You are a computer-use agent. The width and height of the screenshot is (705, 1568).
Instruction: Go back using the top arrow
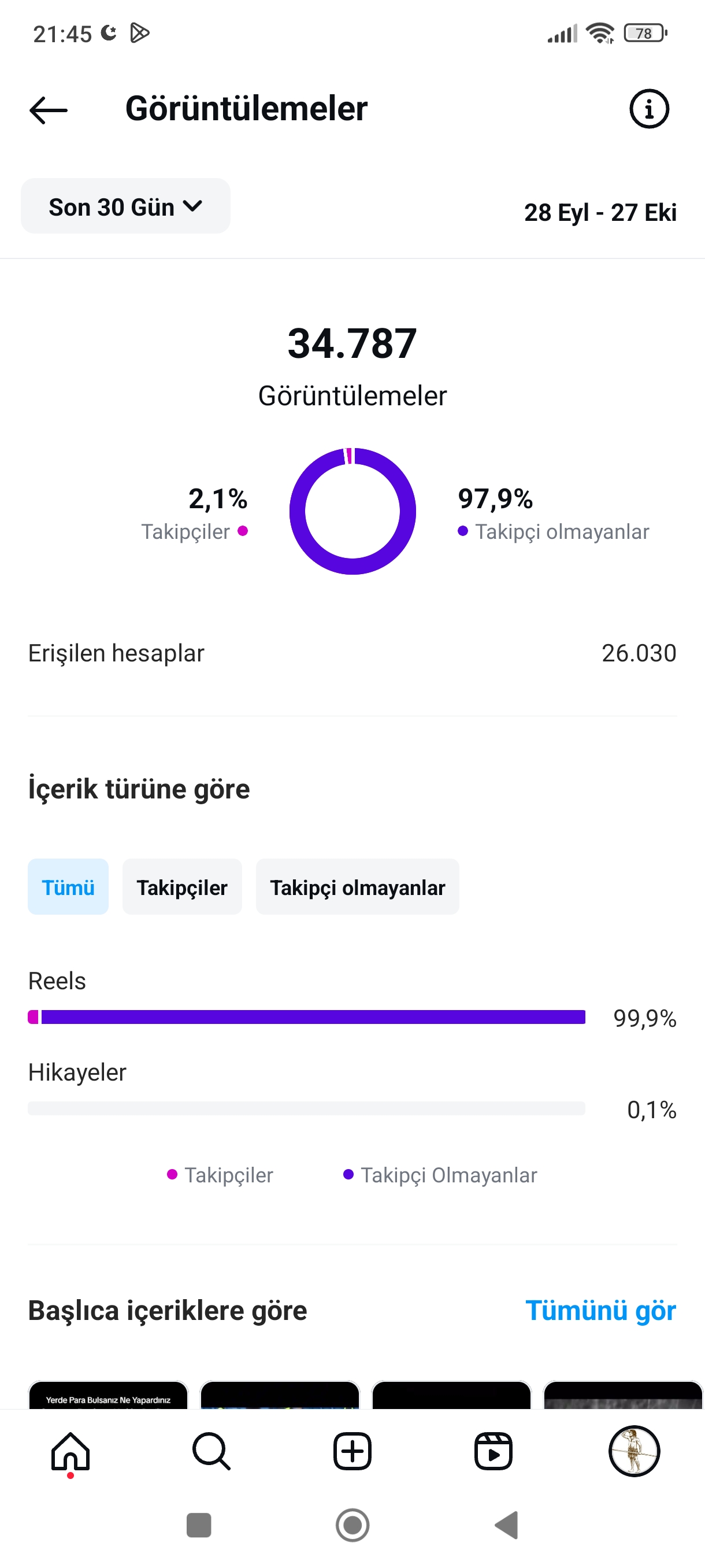pos(48,110)
